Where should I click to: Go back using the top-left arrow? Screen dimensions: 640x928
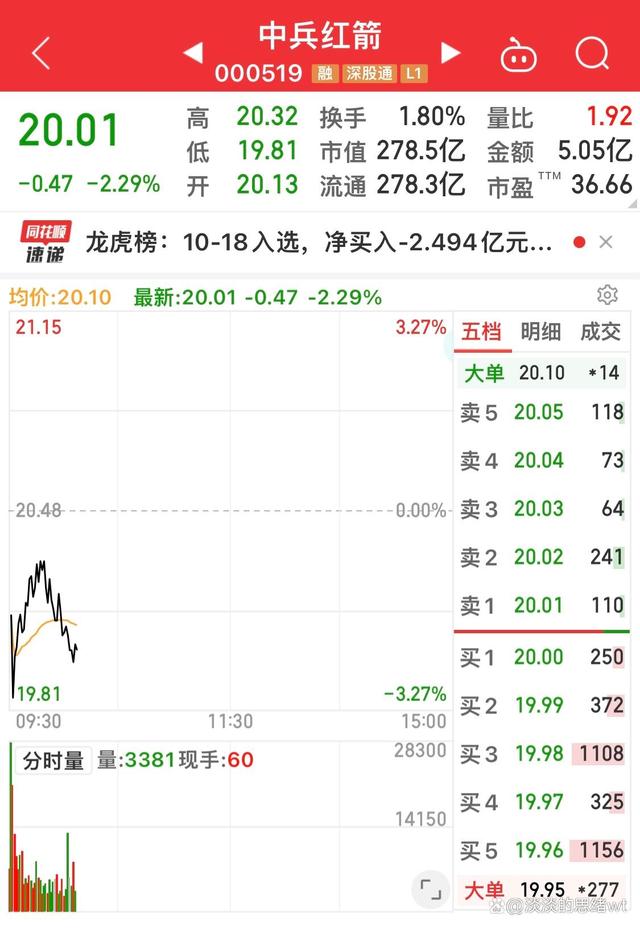coord(40,53)
